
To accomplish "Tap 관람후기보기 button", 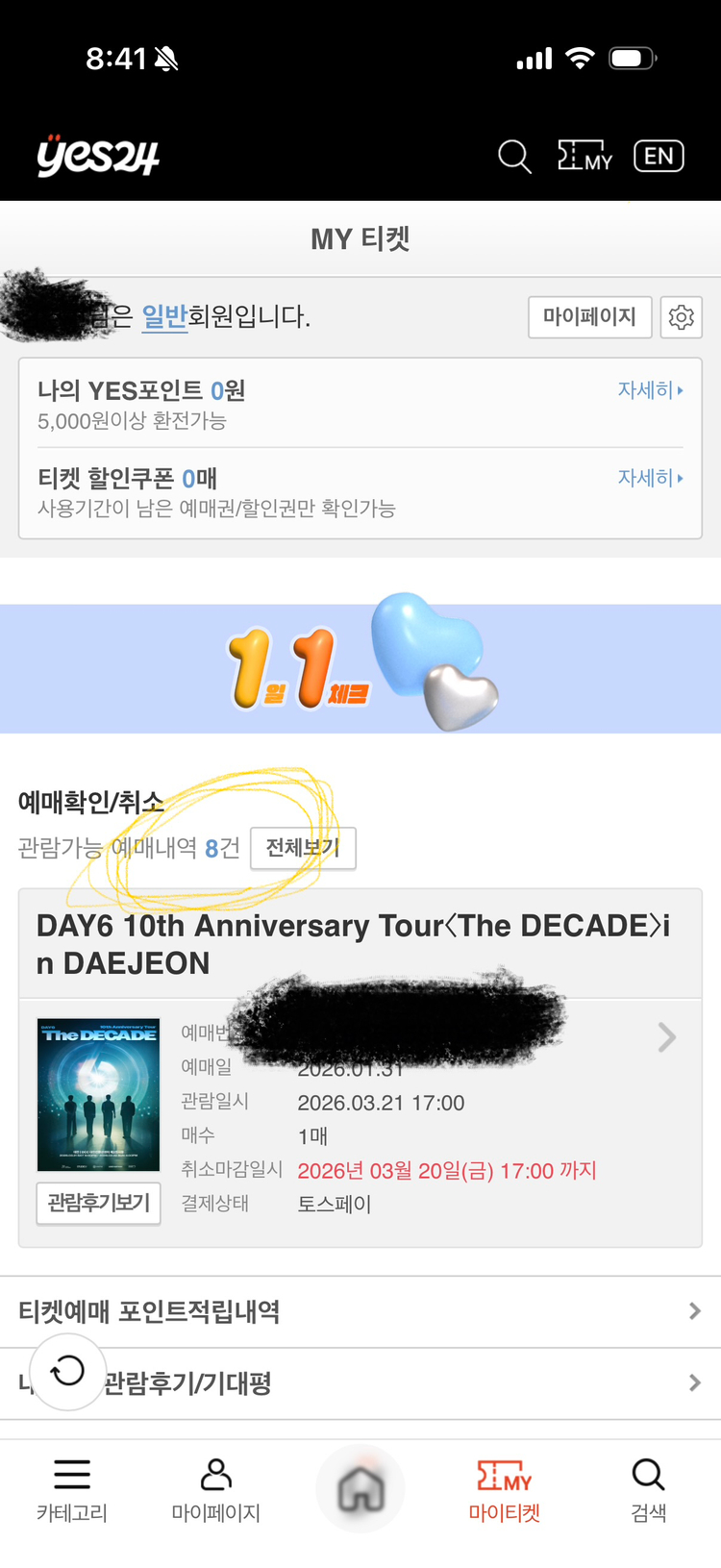I will (98, 1203).
